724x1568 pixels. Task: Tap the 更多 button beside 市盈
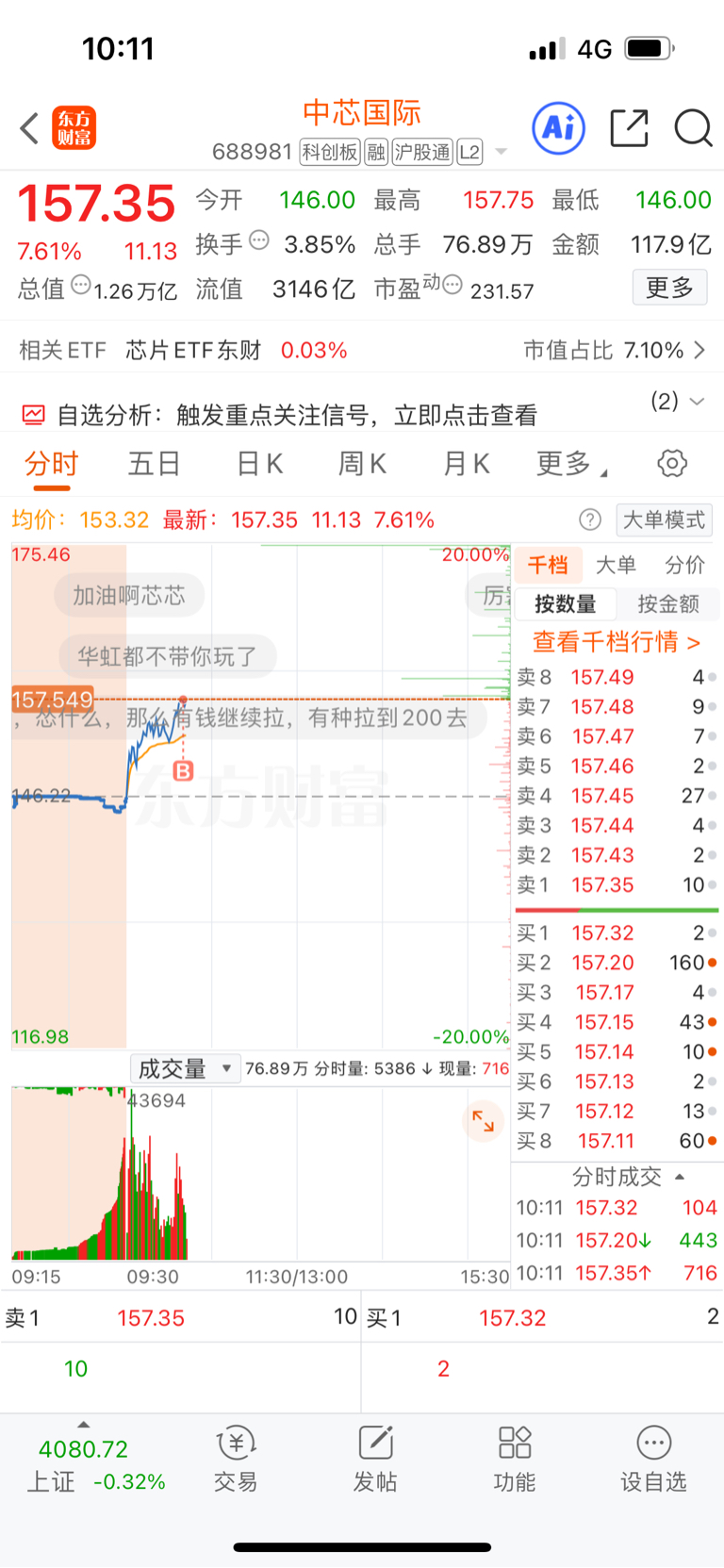pyautogui.click(x=669, y=288)
